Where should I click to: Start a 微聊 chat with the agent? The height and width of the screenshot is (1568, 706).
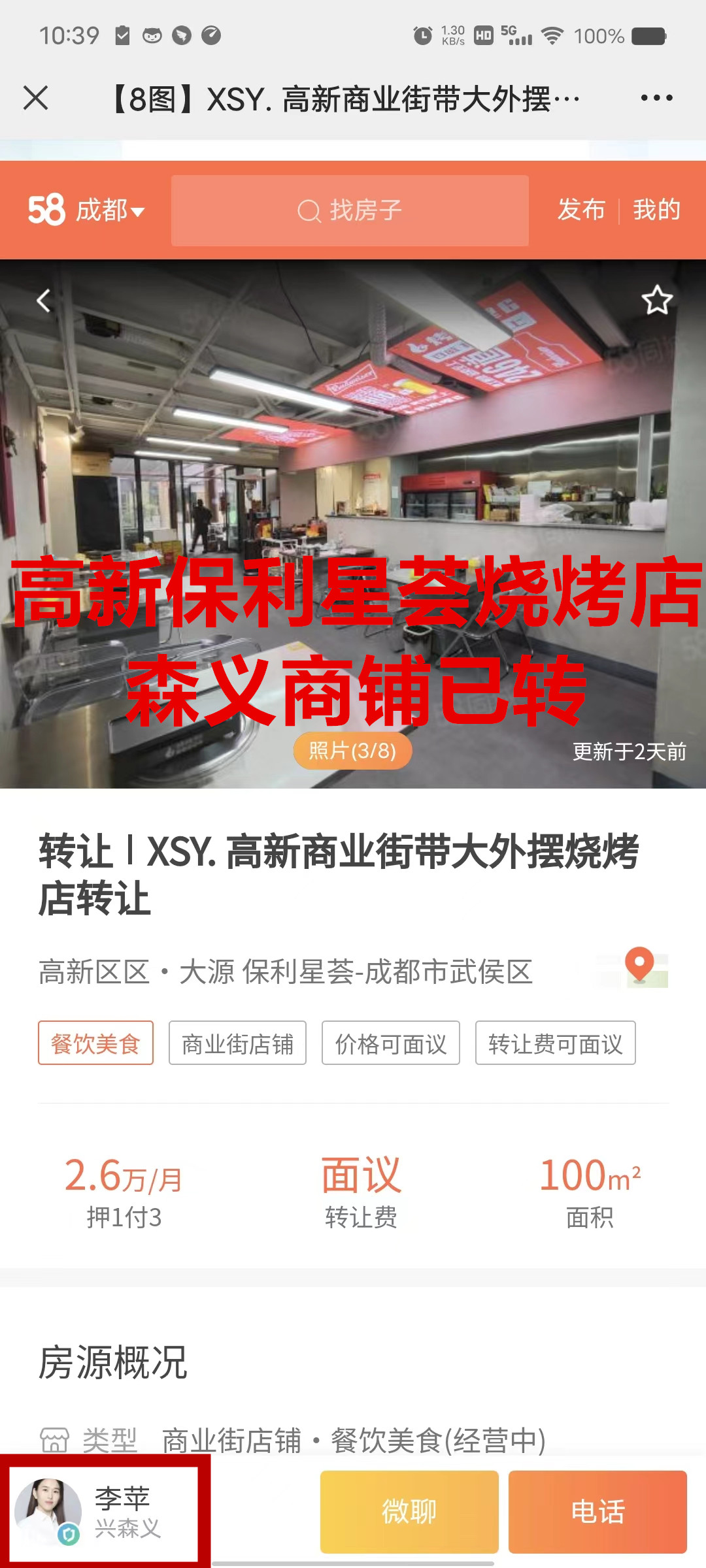click(x=409, y=1512)
